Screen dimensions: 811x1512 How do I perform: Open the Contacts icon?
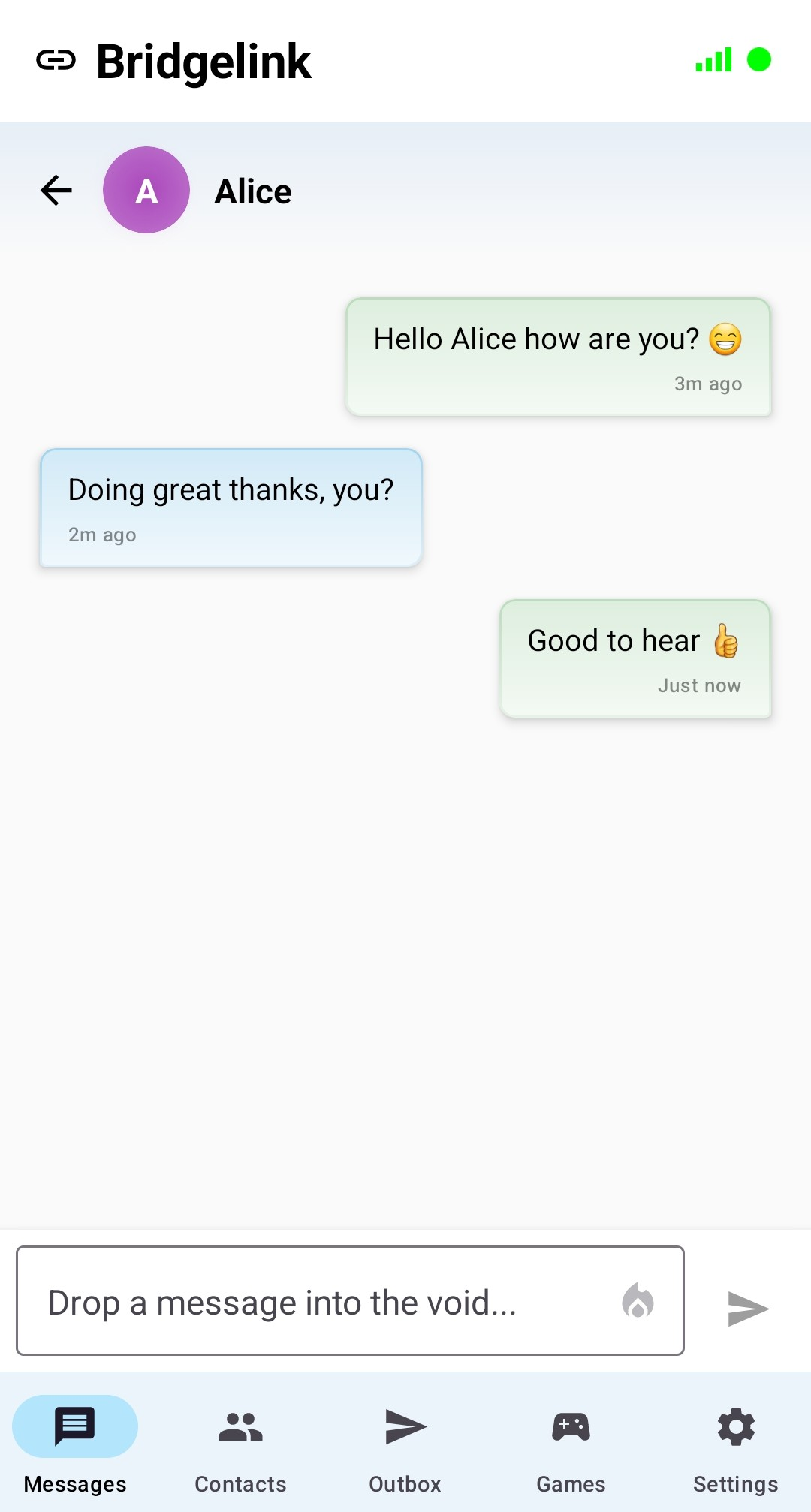point(240,1427)
